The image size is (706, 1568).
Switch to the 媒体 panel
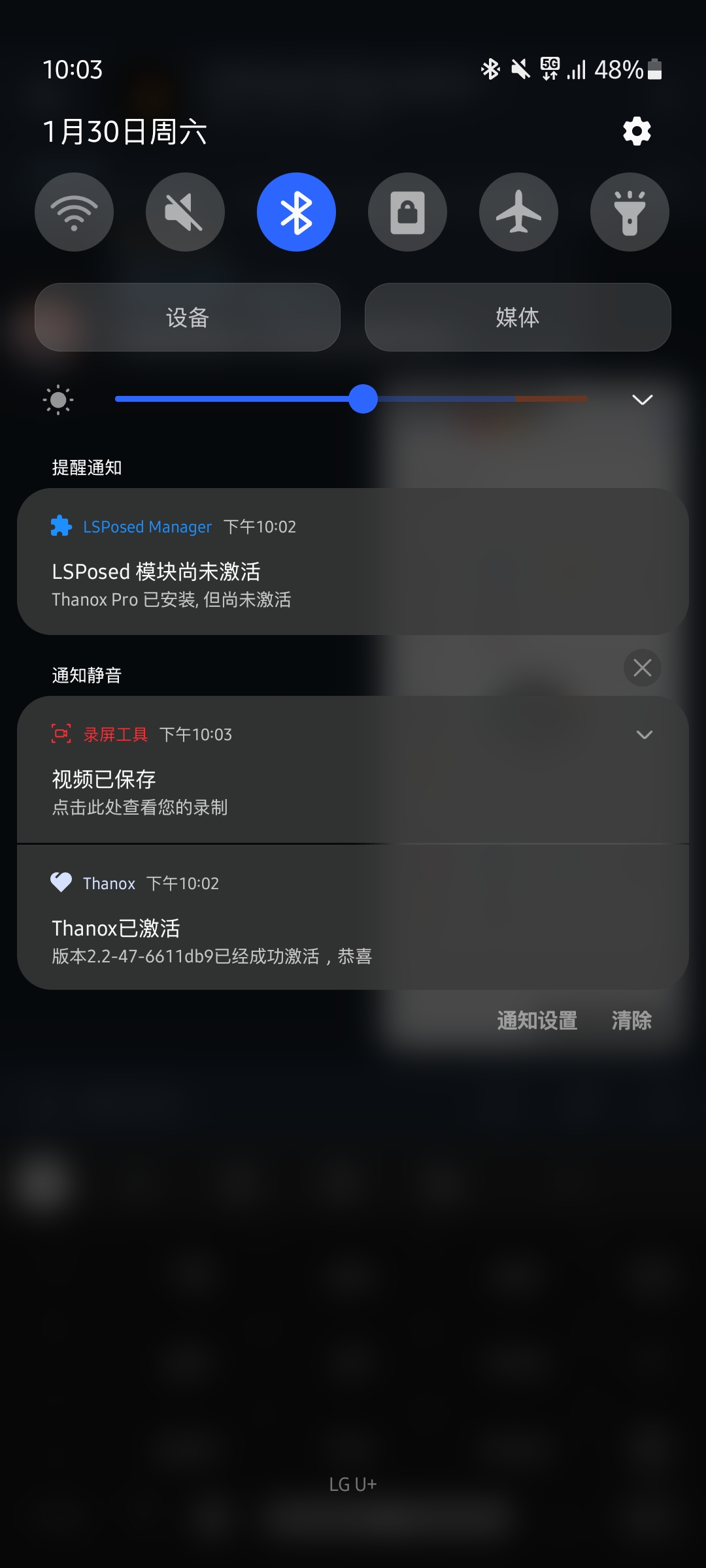517,318
